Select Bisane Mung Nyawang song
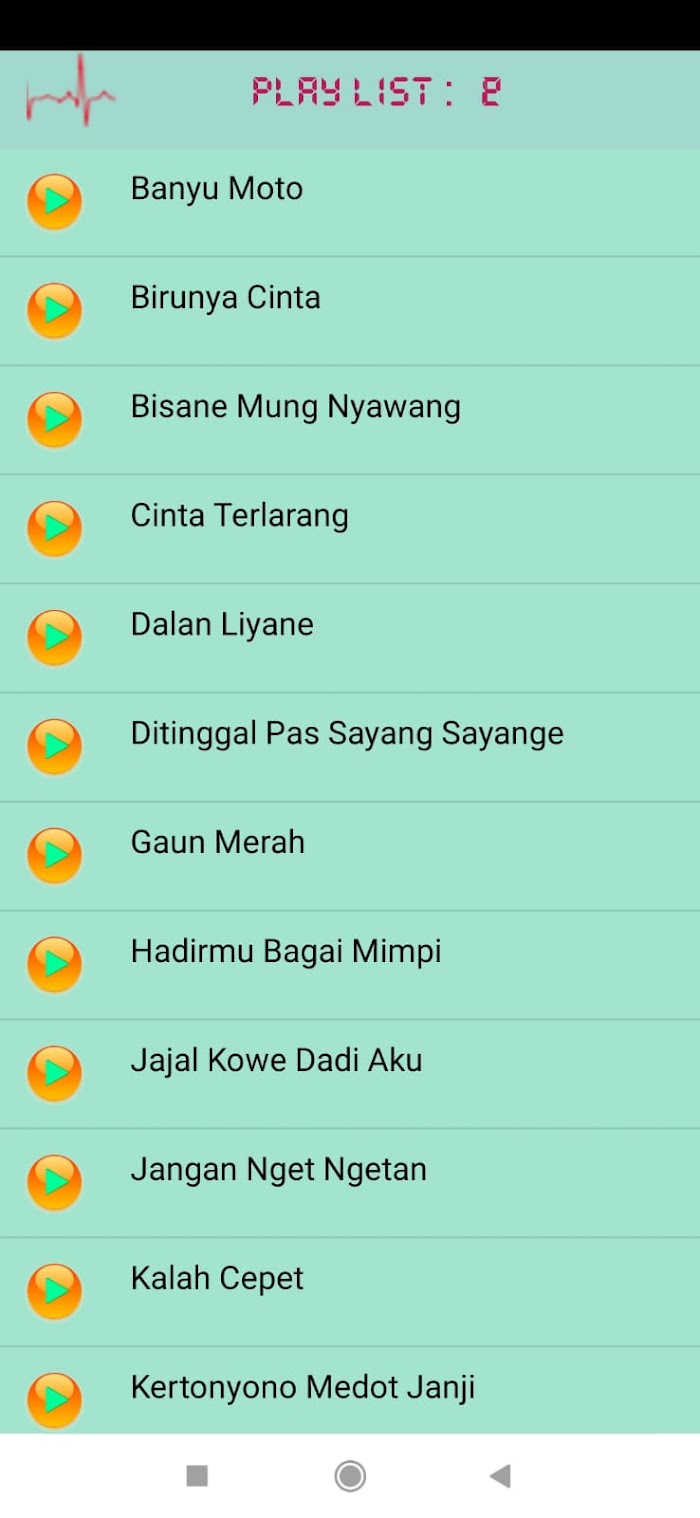 pyautogui.click(x=55, y=419)
